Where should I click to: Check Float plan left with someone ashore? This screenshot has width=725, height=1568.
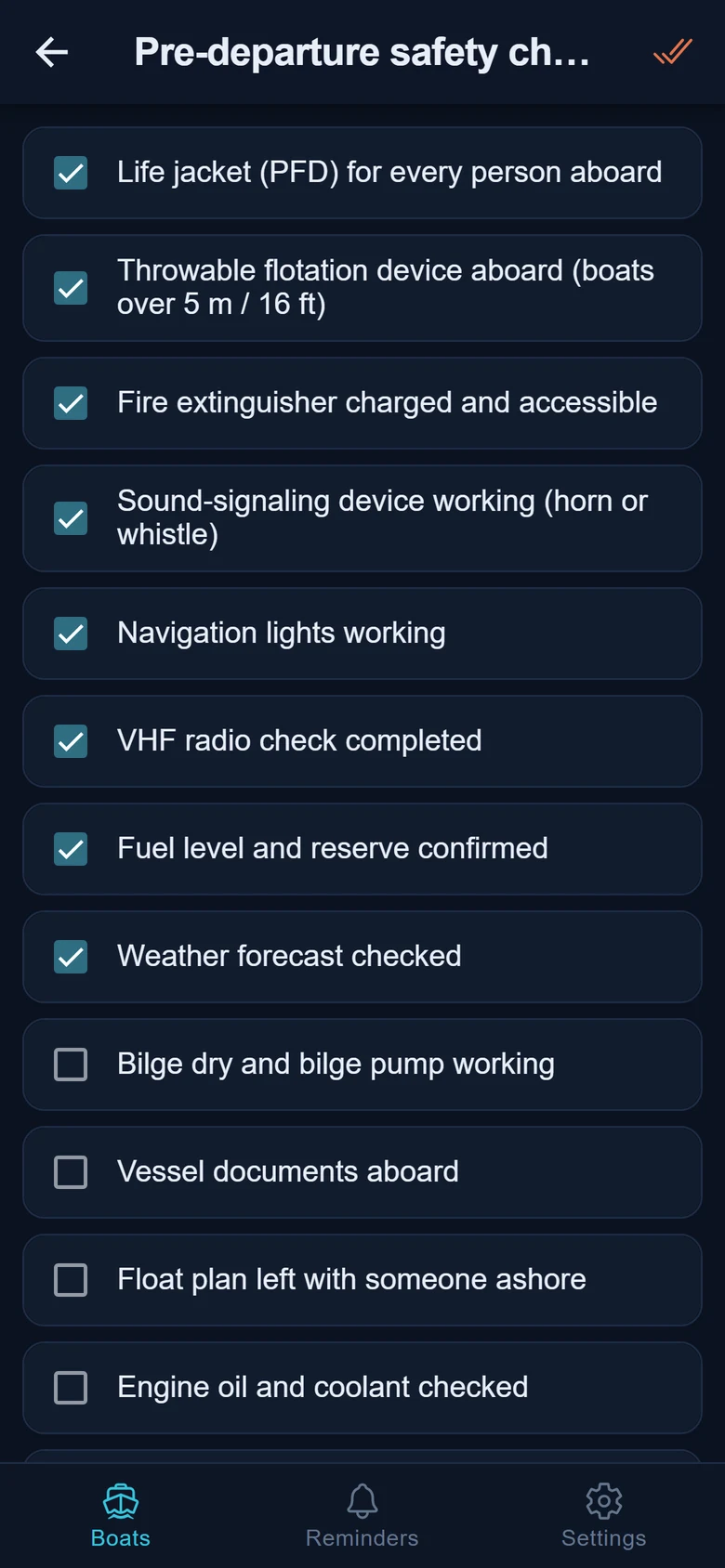point(71,1280)
